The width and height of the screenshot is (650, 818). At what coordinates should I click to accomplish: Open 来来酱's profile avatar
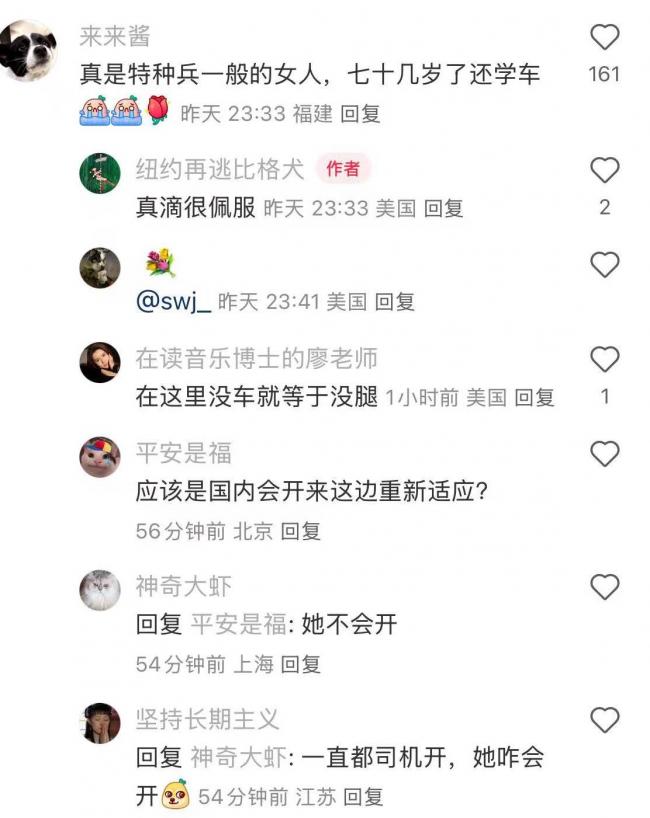[x=27, y=50]
